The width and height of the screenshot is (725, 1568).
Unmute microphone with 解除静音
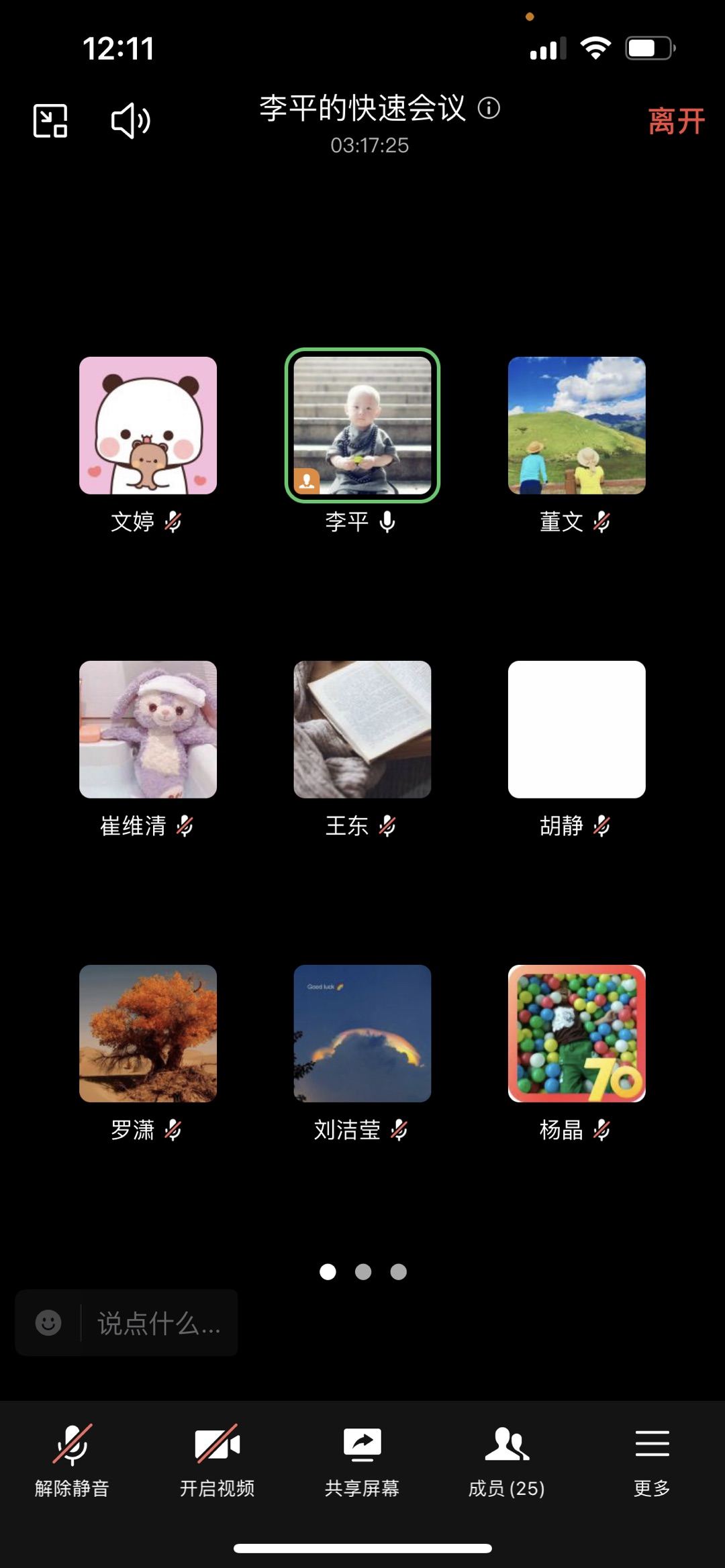[x=72, y=1460]
